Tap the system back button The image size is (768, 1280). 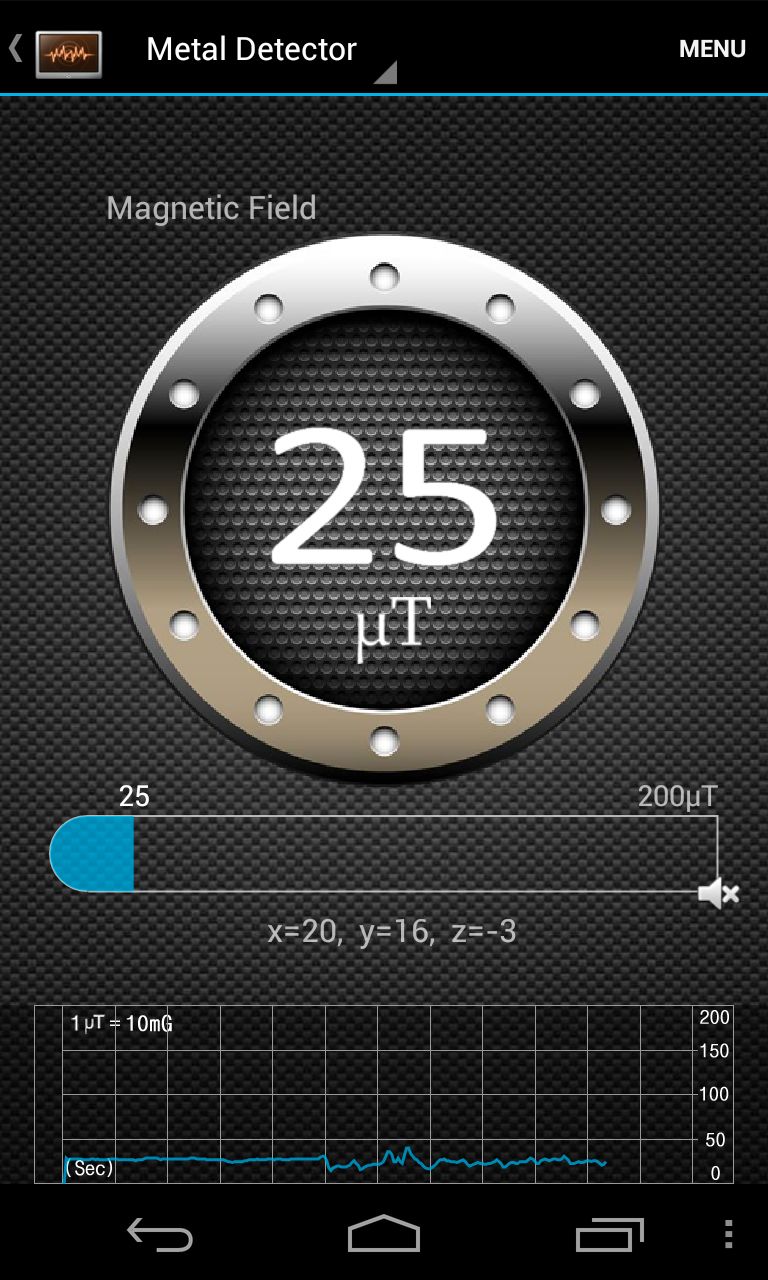[x=160, y=1235]
